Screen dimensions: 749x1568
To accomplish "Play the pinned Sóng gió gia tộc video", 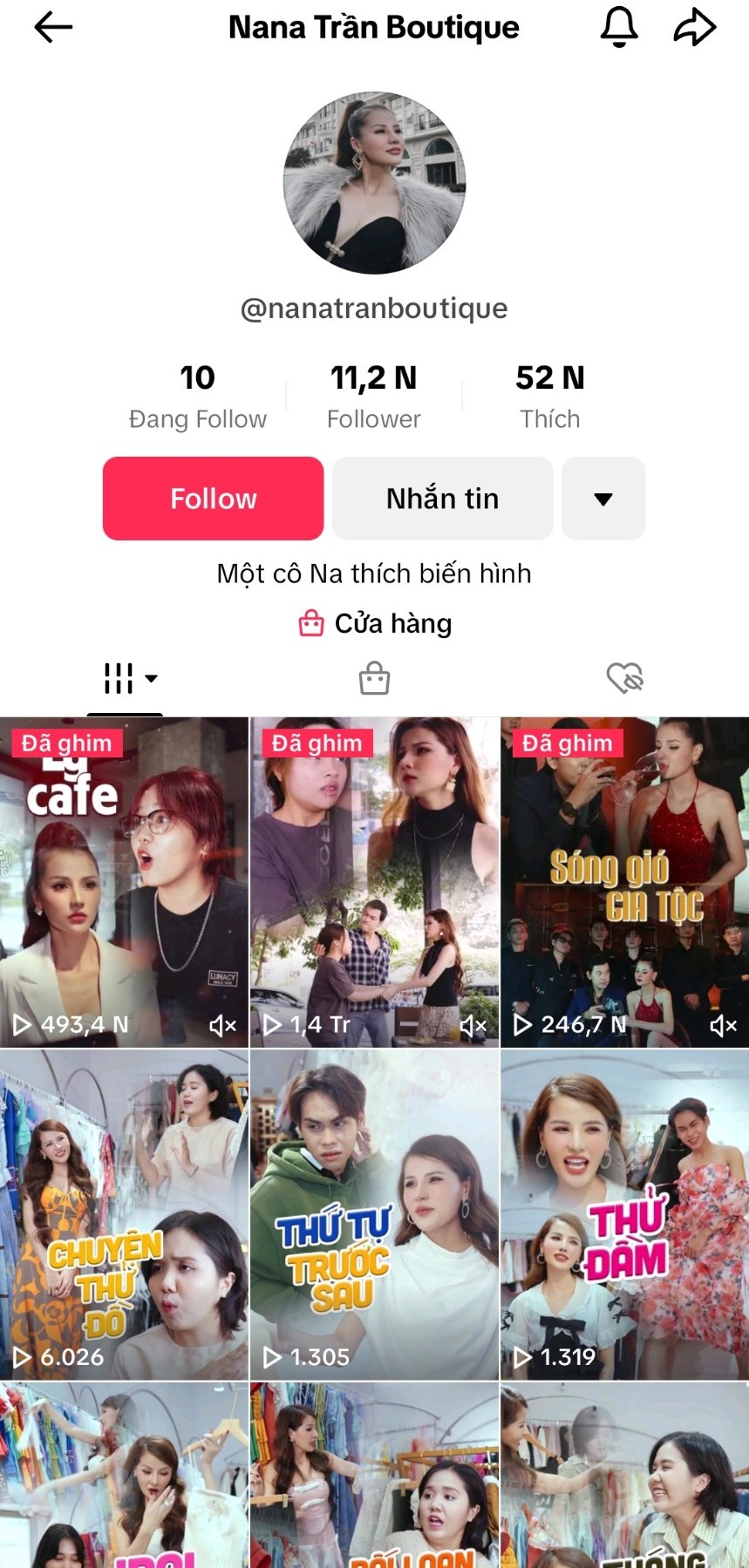I will [x=624, y=882].
